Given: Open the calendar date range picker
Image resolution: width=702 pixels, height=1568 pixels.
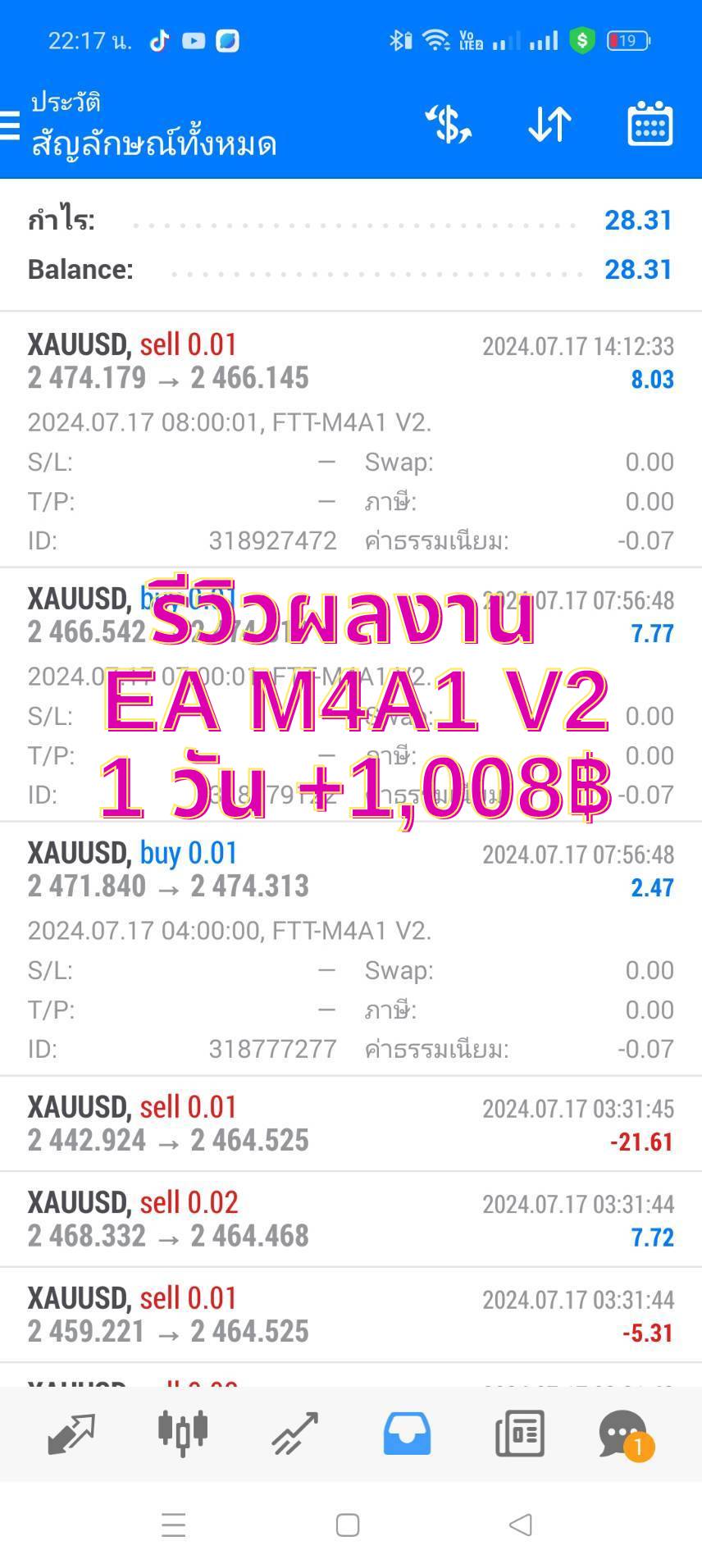Looking at the screenshot, I should [x=650, y=125].
